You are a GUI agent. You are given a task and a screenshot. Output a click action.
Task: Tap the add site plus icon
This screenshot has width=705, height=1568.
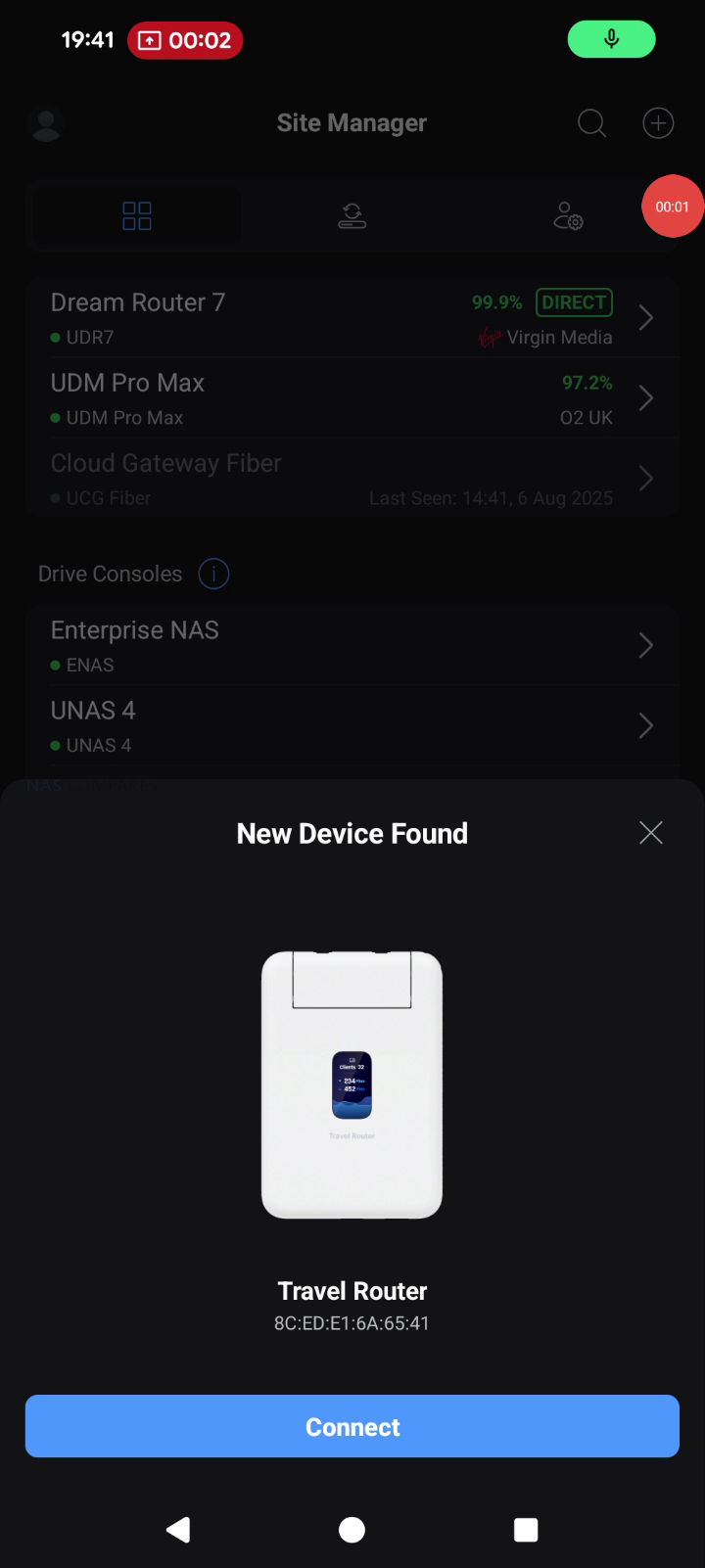tap(658, 123)
